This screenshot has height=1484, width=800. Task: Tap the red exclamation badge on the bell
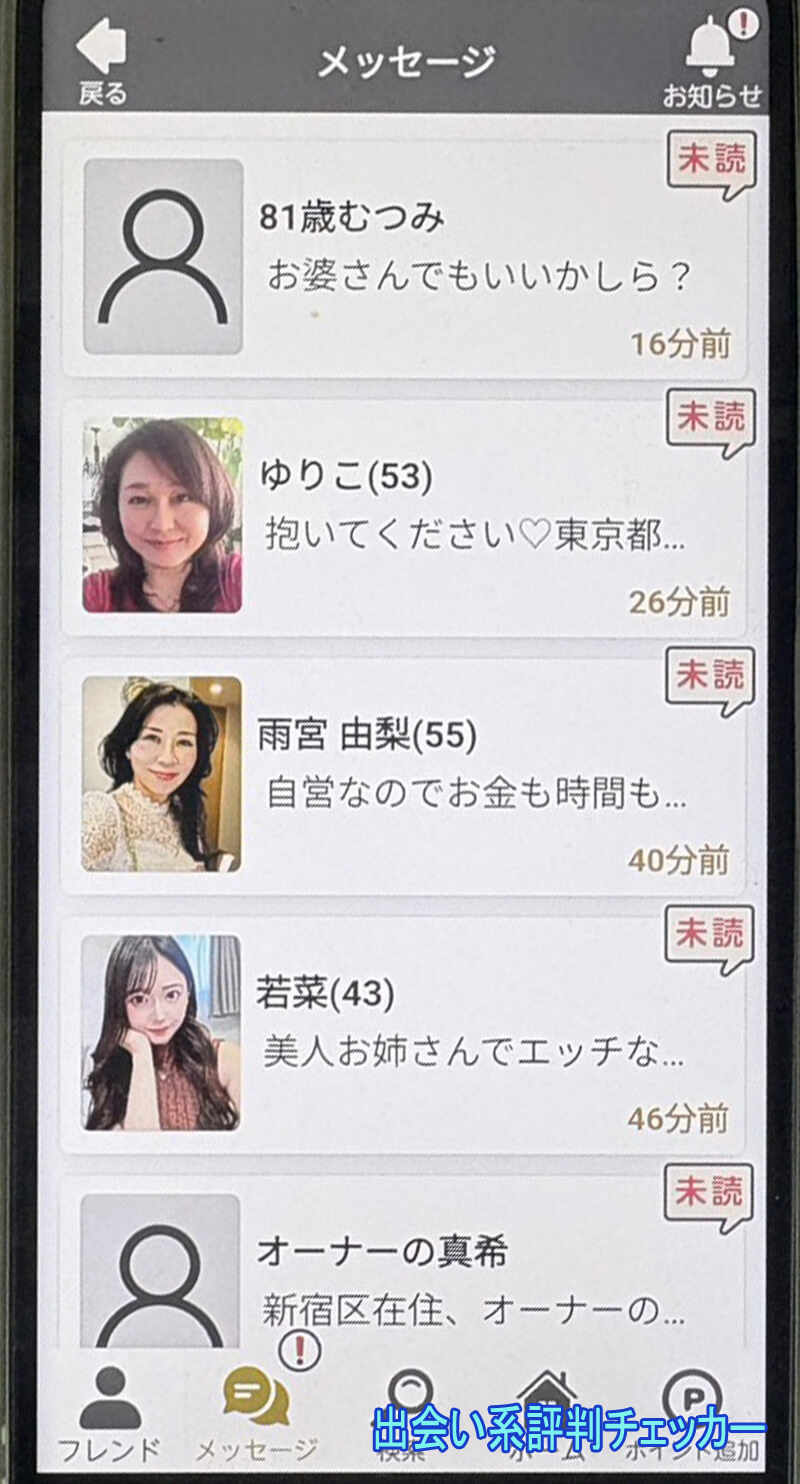tap(742, 26)
